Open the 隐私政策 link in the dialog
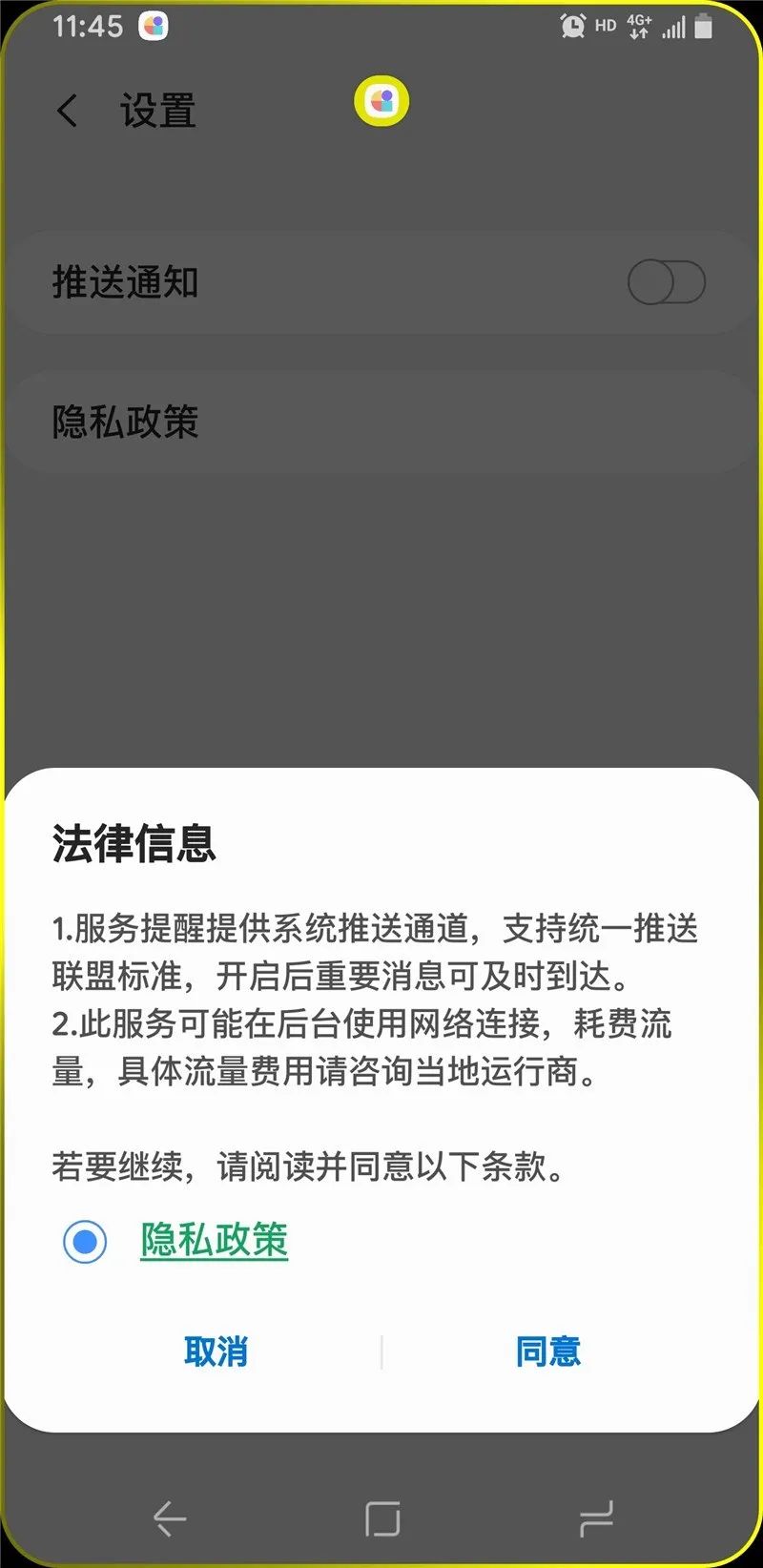 point(215,1241)
